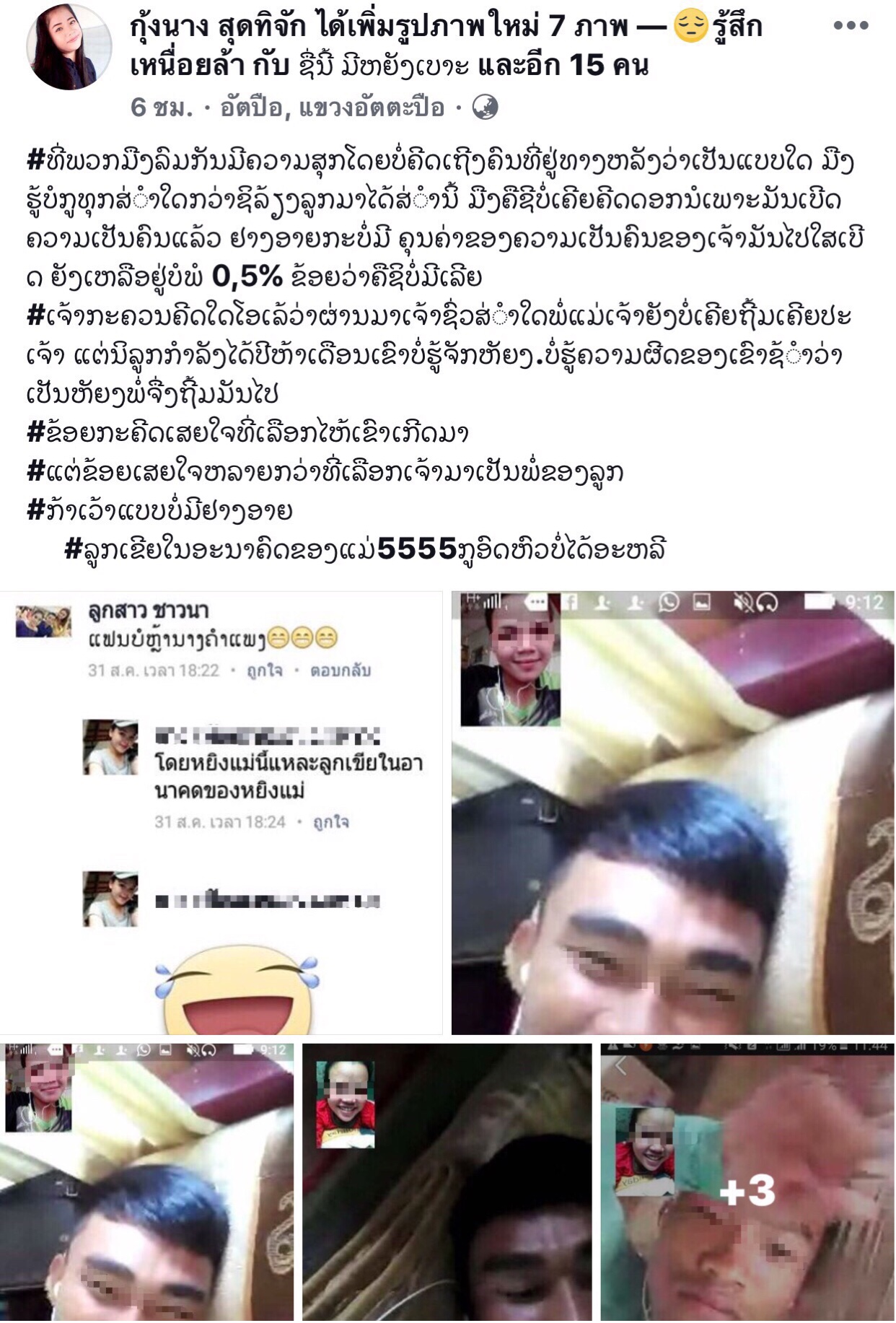Open กุ้งนาง สุดทิจัก's profile name link
This screenshot has width=896, height=1323.
coord(224,27)
